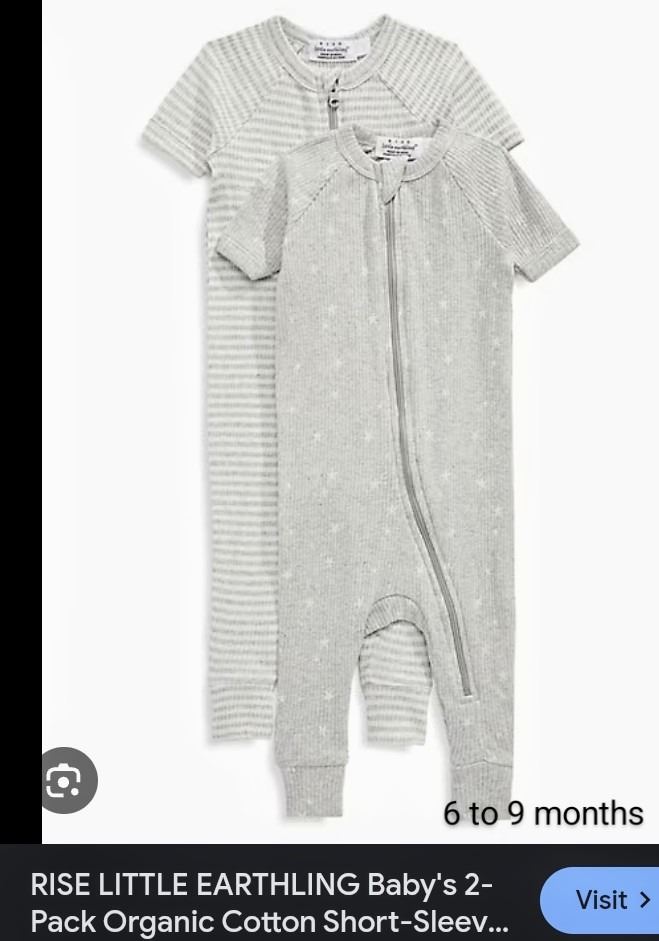This screenshot has width=659, height=941.
Task: Search this image with Google Lens
Action: (64, 781)
